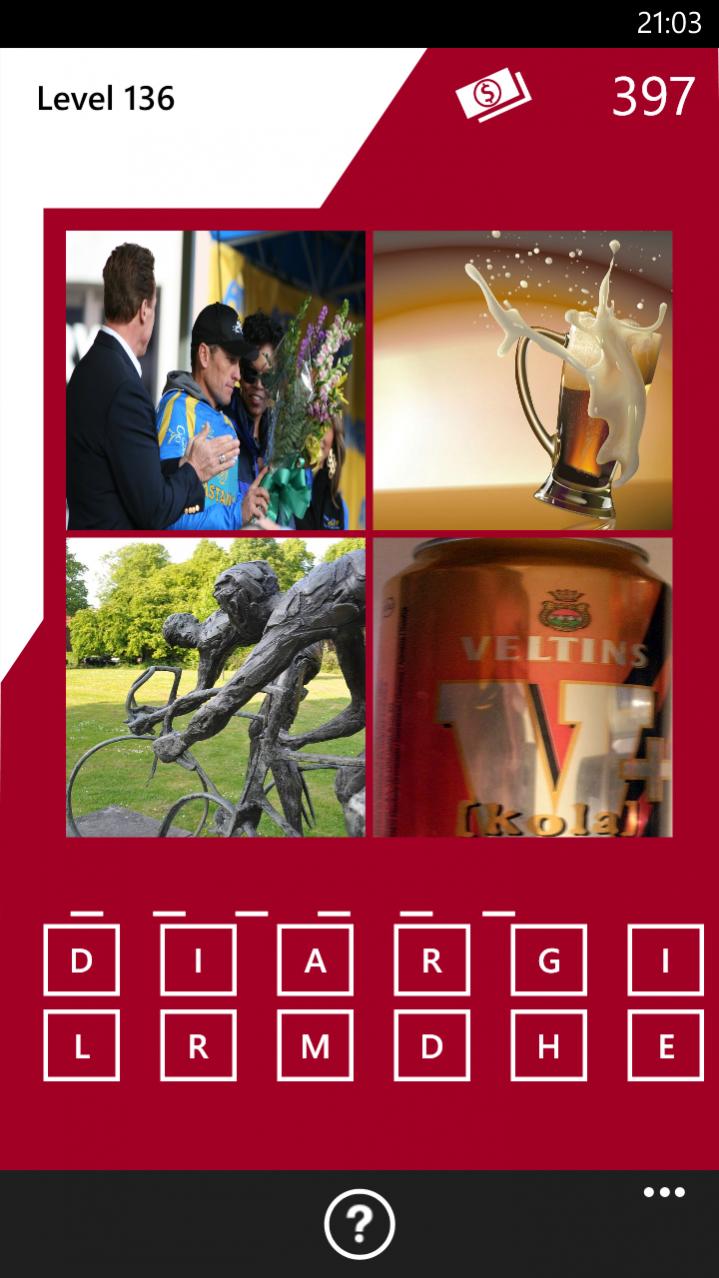Add the letter H tile

point(549,1046)
